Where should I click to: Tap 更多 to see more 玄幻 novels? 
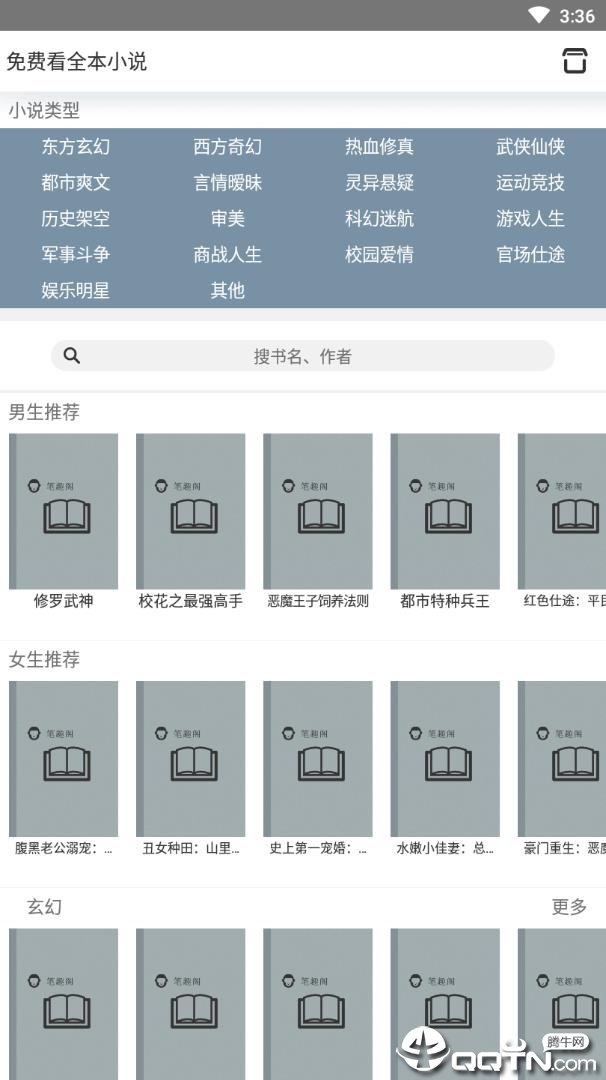coord(569,906)
